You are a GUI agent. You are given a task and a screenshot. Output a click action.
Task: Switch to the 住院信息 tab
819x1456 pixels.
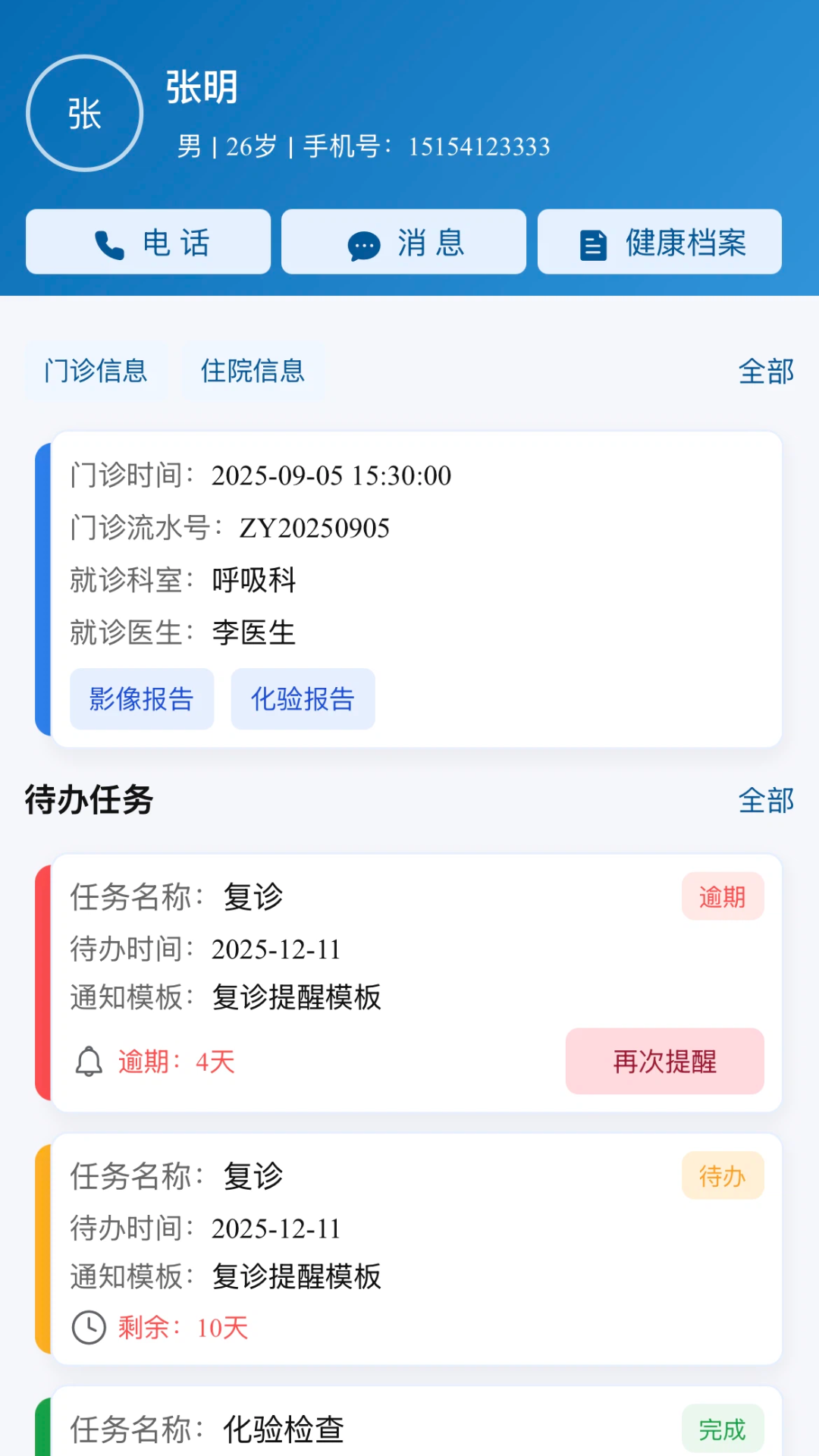tap(253, 372)
